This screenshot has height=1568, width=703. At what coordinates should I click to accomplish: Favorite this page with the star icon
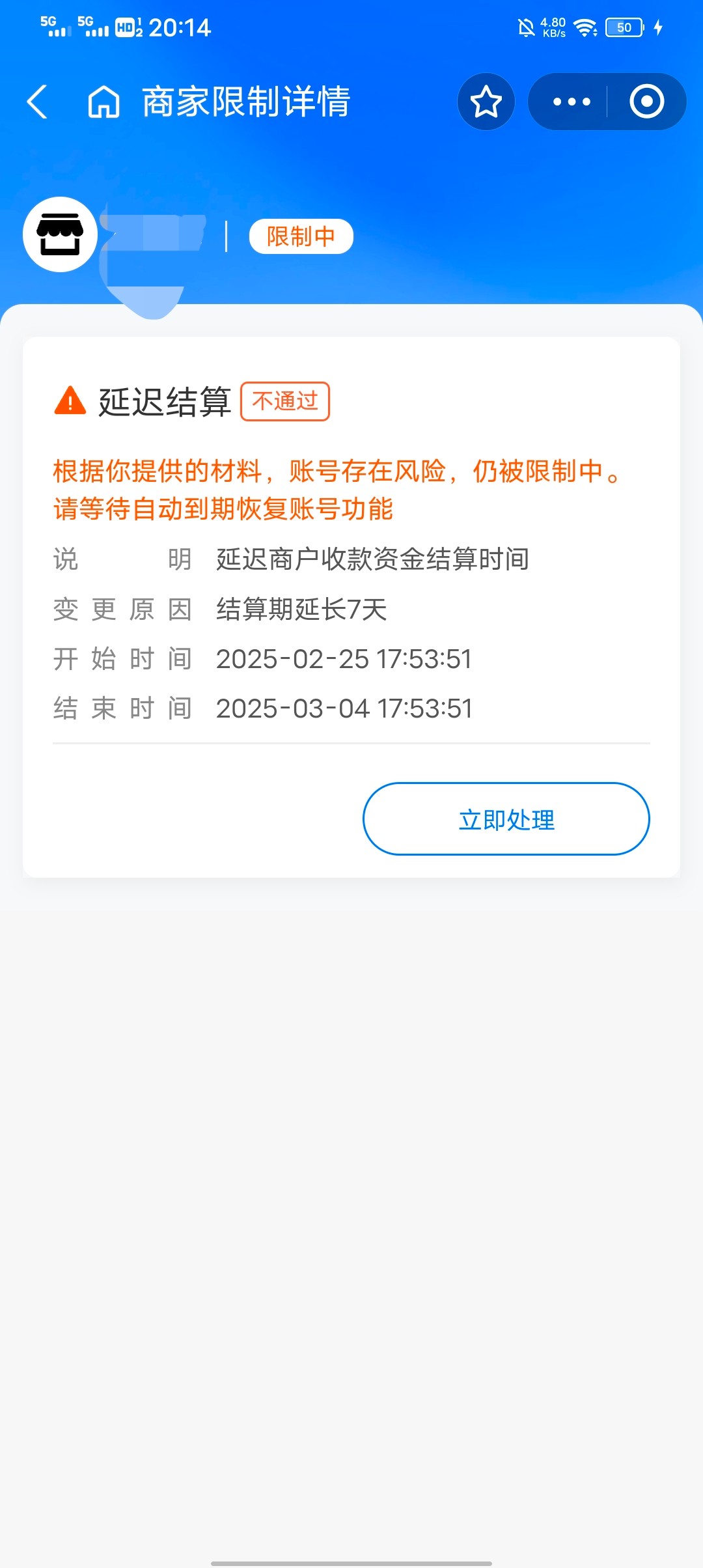click(x=486, y=102)
